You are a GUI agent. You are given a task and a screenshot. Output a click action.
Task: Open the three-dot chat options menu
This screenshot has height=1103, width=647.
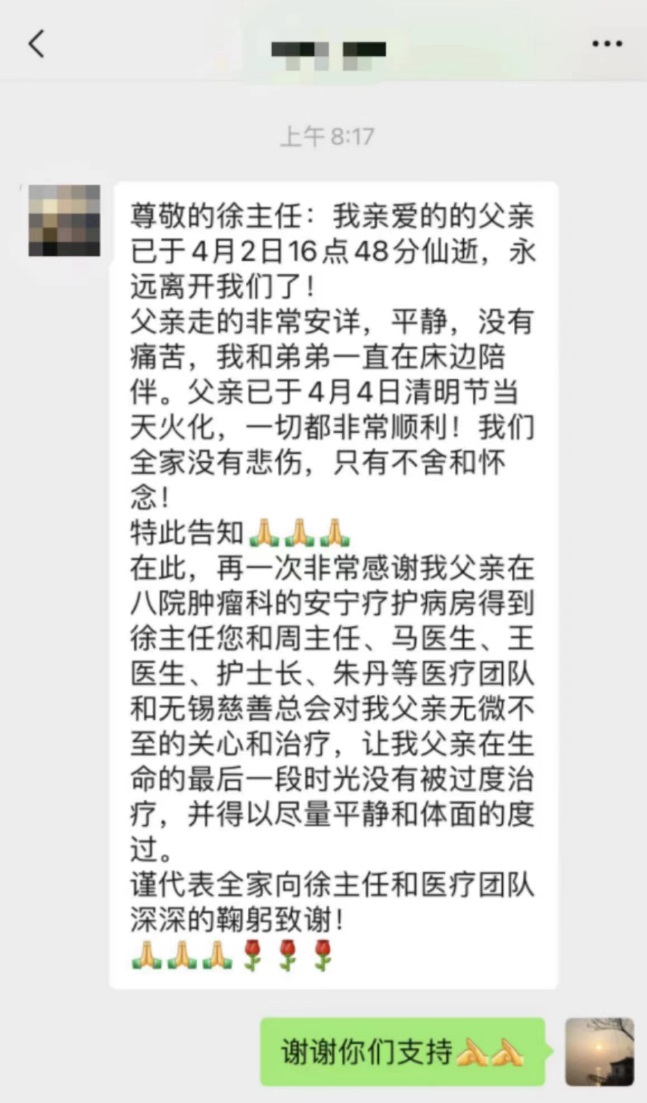[x=607, y=44]
